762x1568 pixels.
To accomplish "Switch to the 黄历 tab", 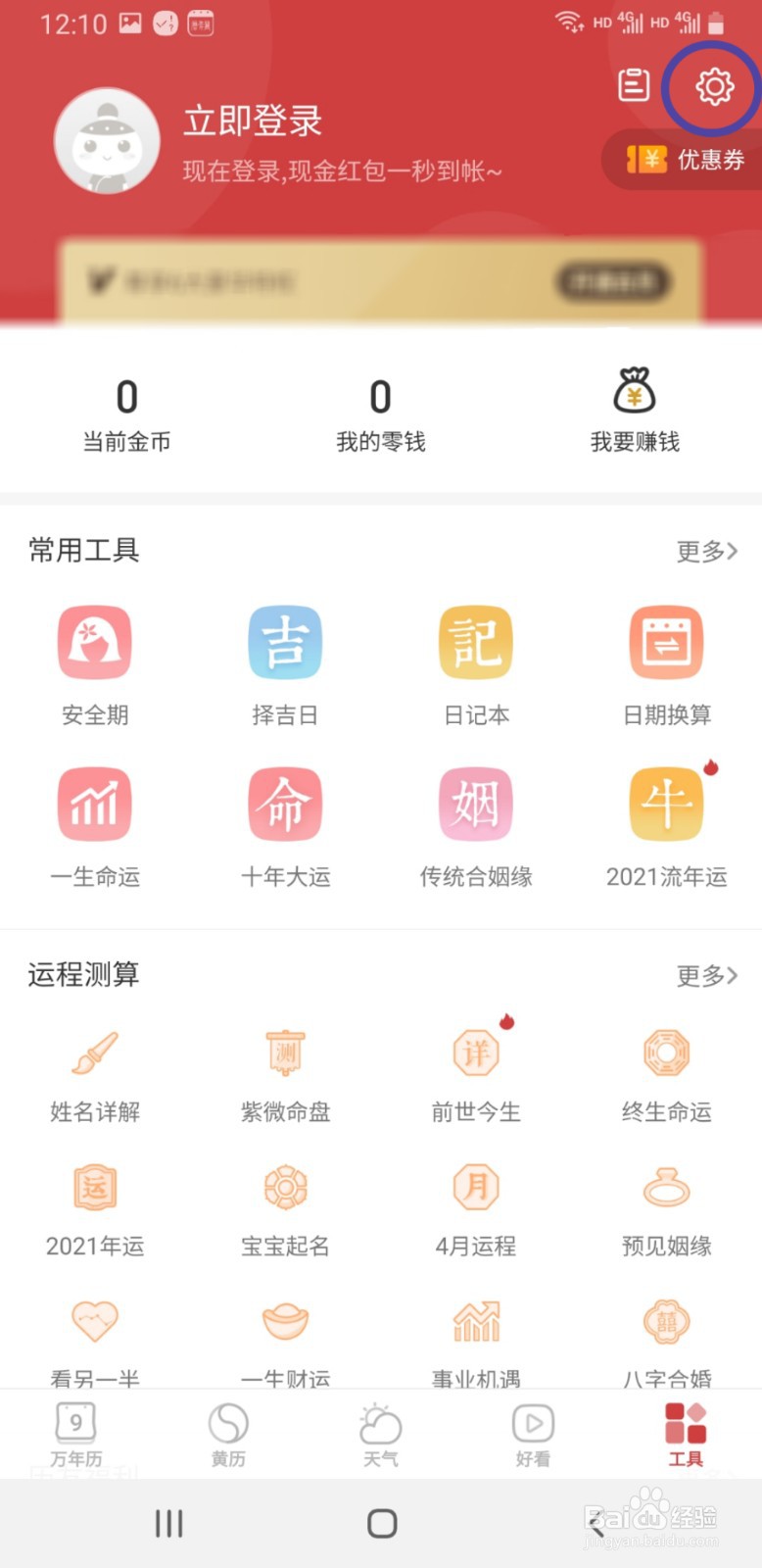I will tap(228, 1434).
